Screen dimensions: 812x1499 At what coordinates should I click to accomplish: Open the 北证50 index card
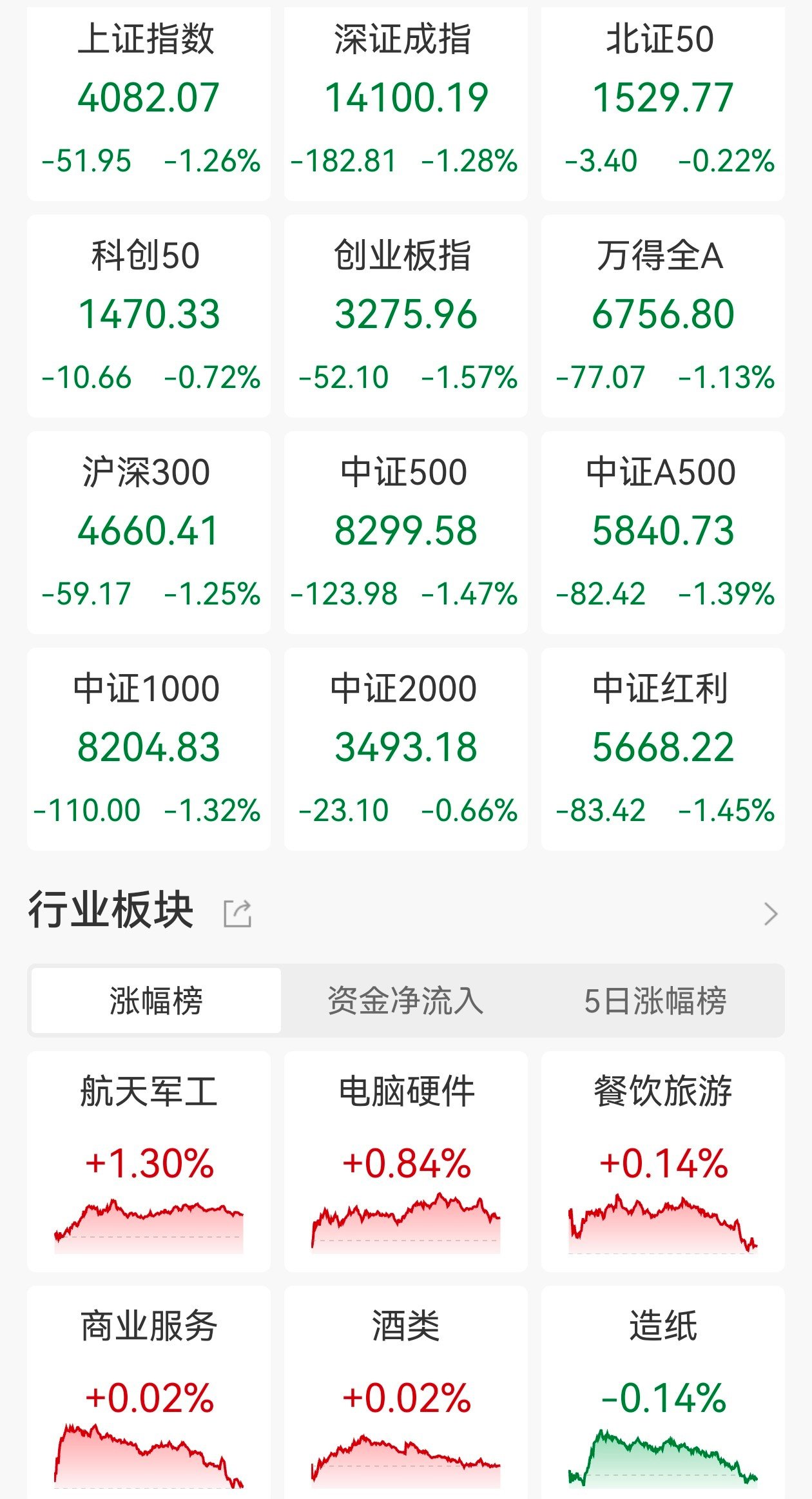[662, 103]
